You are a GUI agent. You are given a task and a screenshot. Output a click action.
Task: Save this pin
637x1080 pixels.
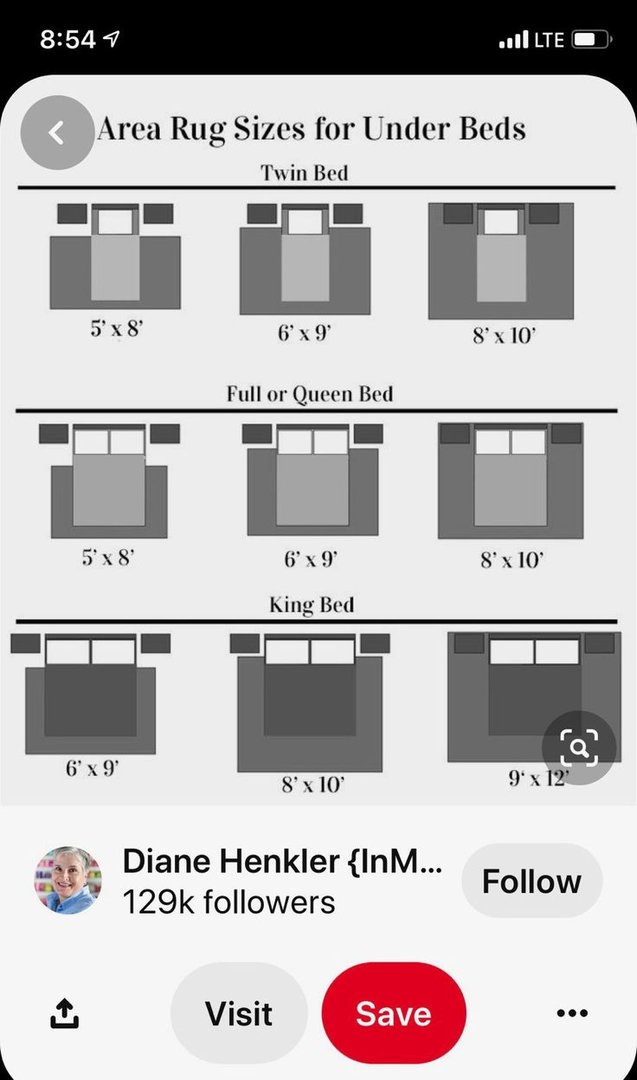(x=394, y=1013)
